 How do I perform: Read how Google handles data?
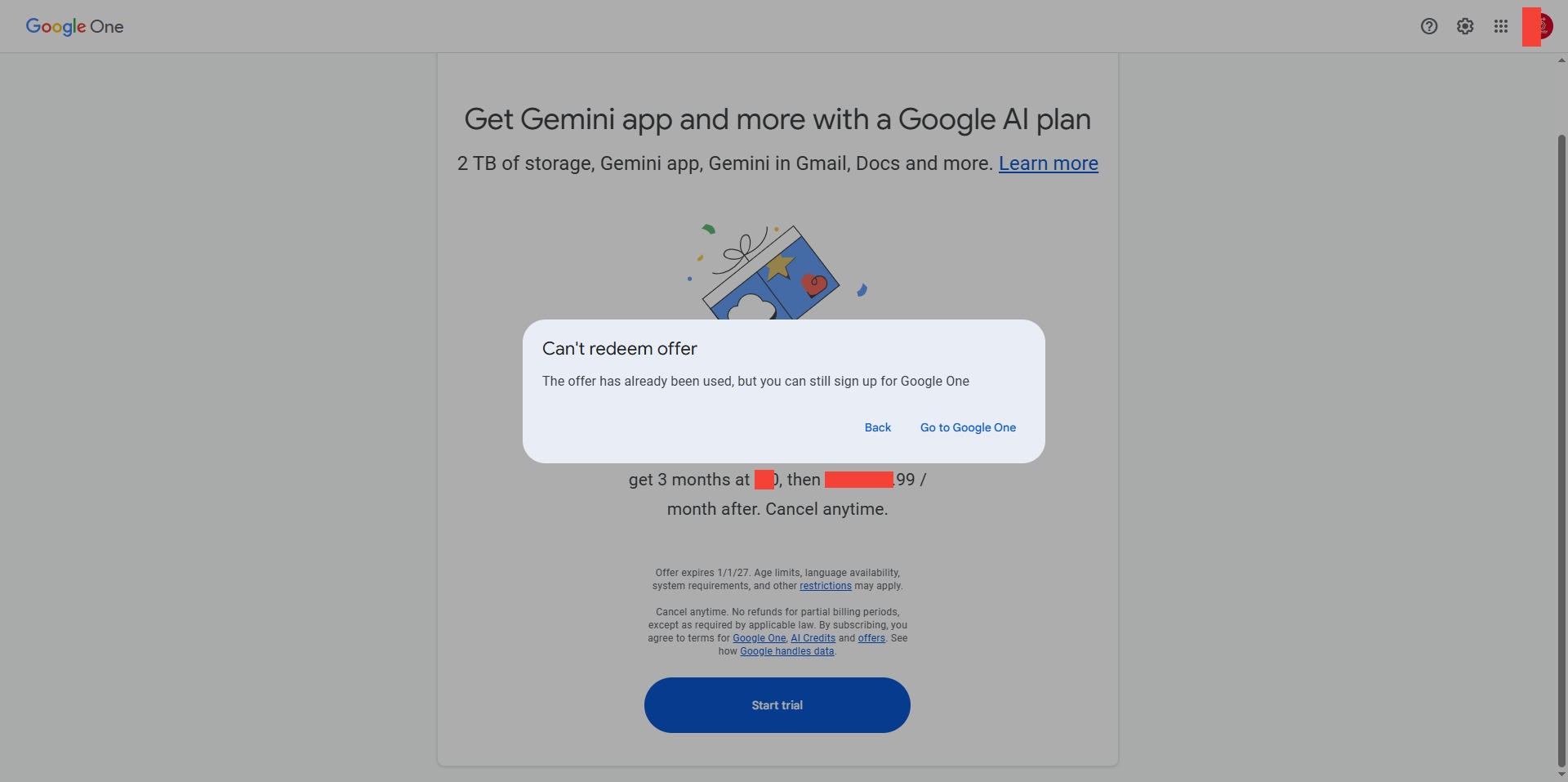tap(786, 651)
